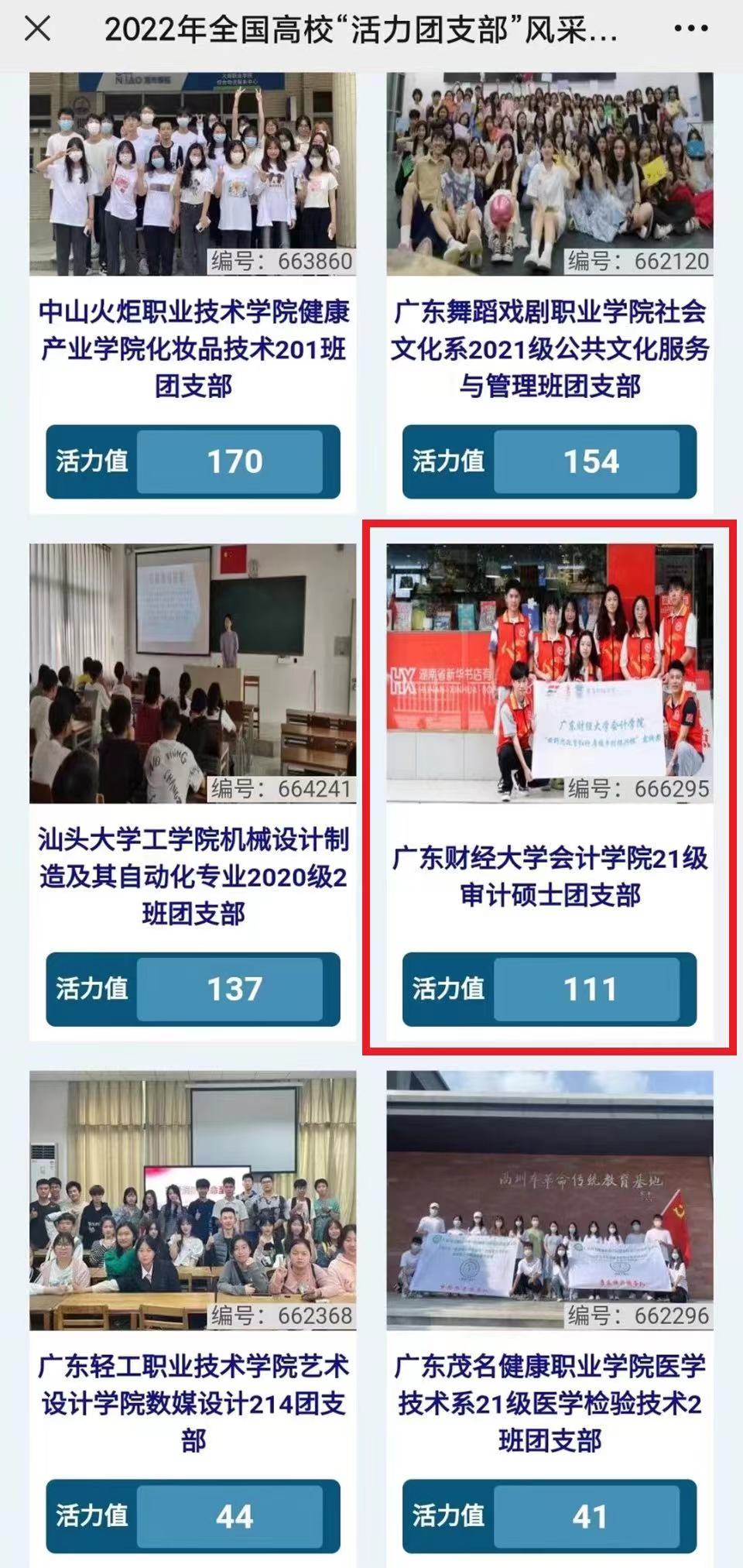743x1568 pixels.
Task: Open the 中山火炬职业技术学院 card numbered 663860
Action: point(193,174)
